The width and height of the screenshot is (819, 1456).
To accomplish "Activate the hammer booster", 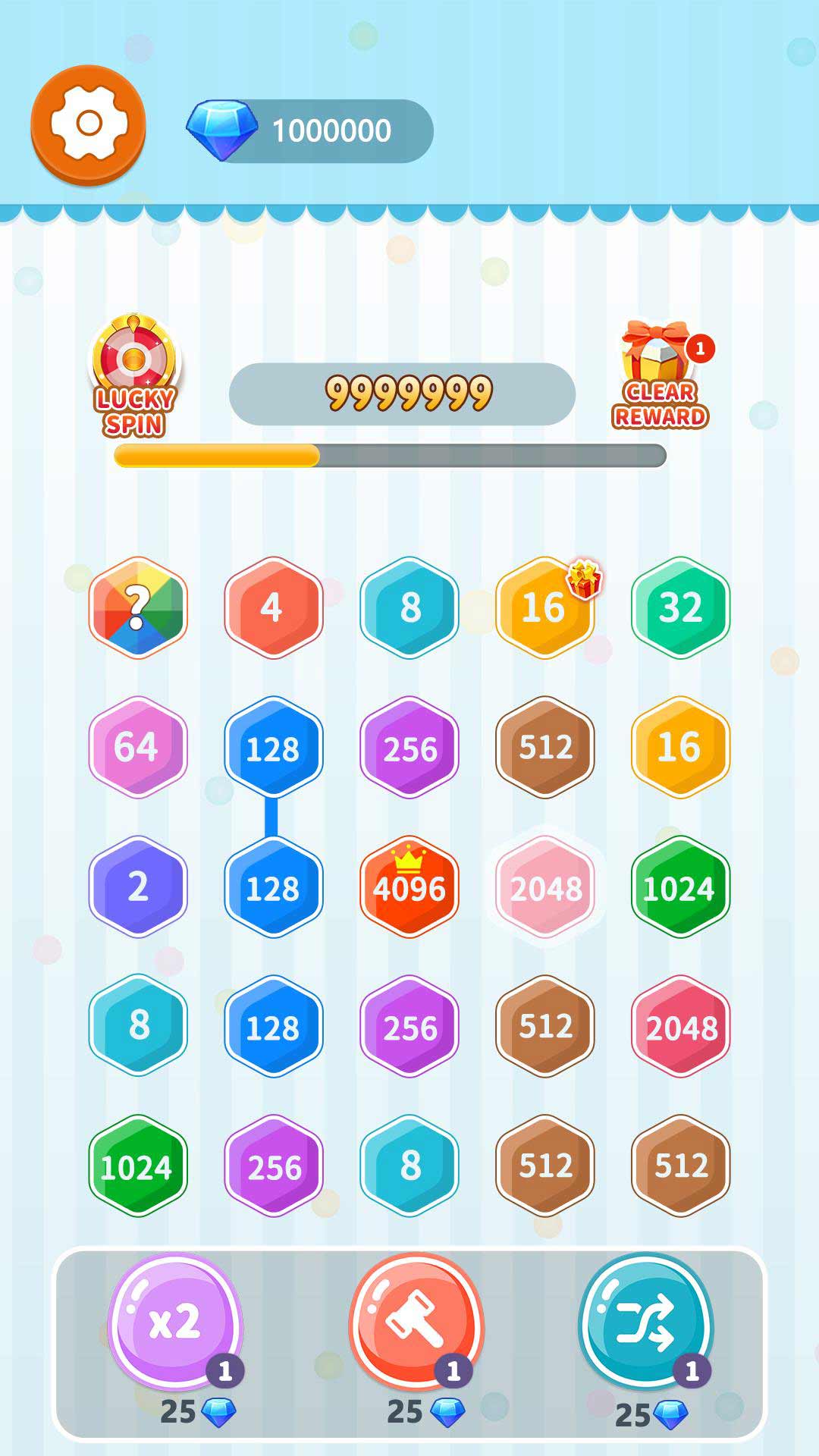I will [416, 1322].
